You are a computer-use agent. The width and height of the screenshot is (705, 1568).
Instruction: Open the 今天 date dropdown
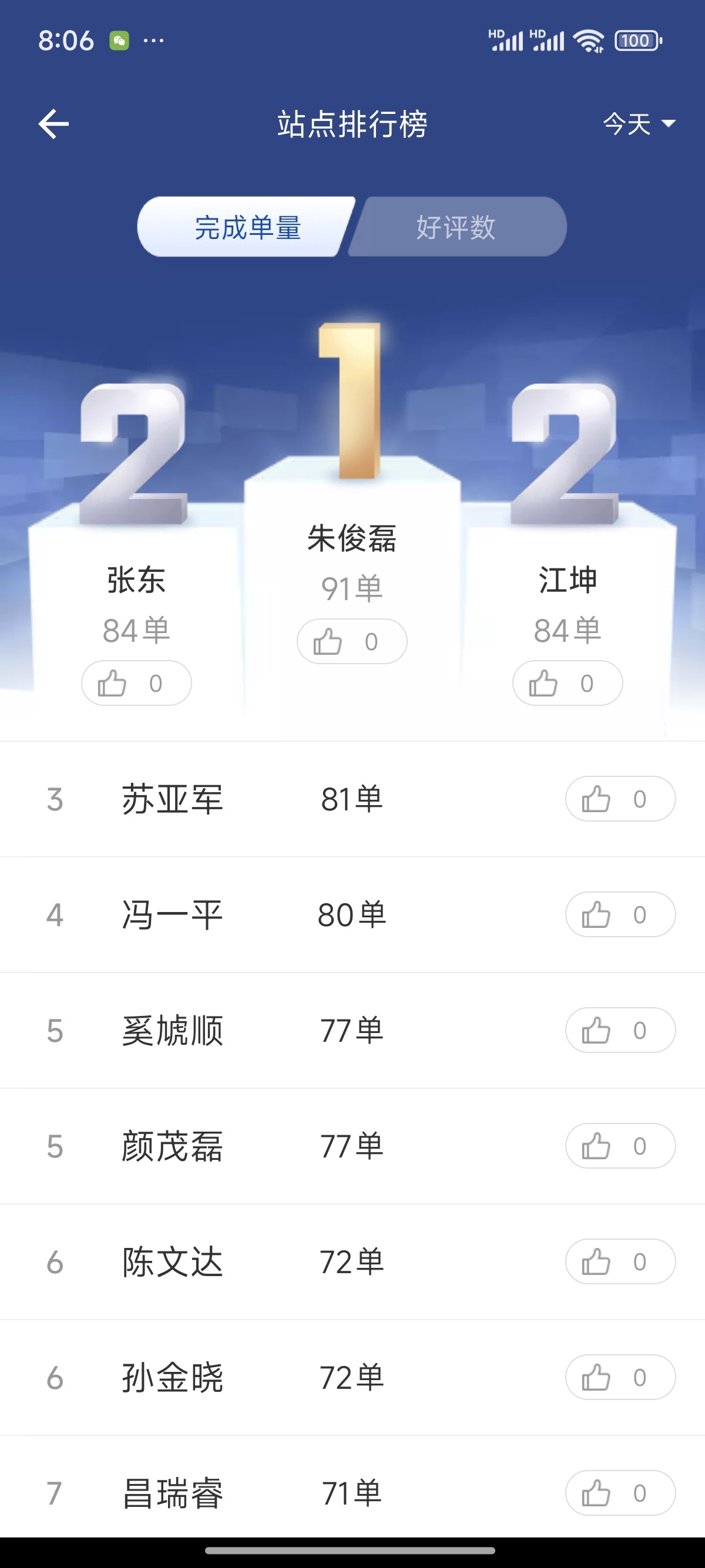(x=638, y=124)
